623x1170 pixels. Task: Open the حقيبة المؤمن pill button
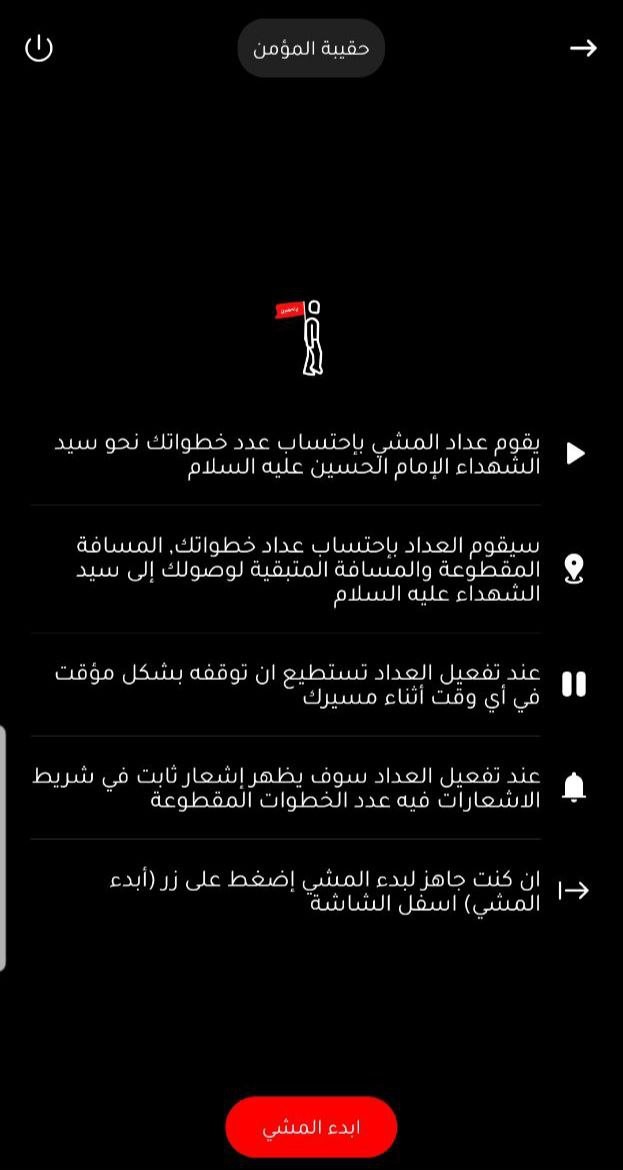point(311,48)
